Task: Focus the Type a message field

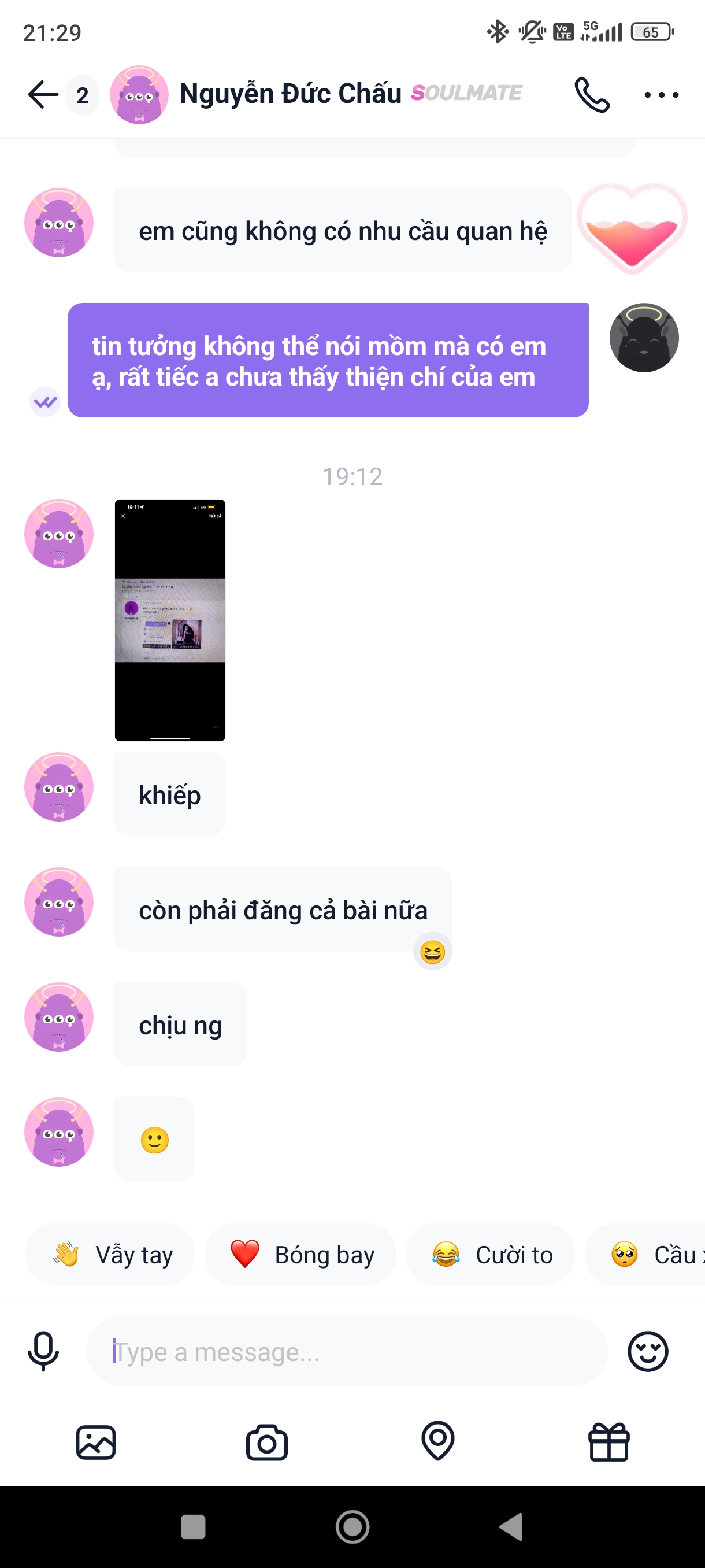Action: (x=347, y=1351)
